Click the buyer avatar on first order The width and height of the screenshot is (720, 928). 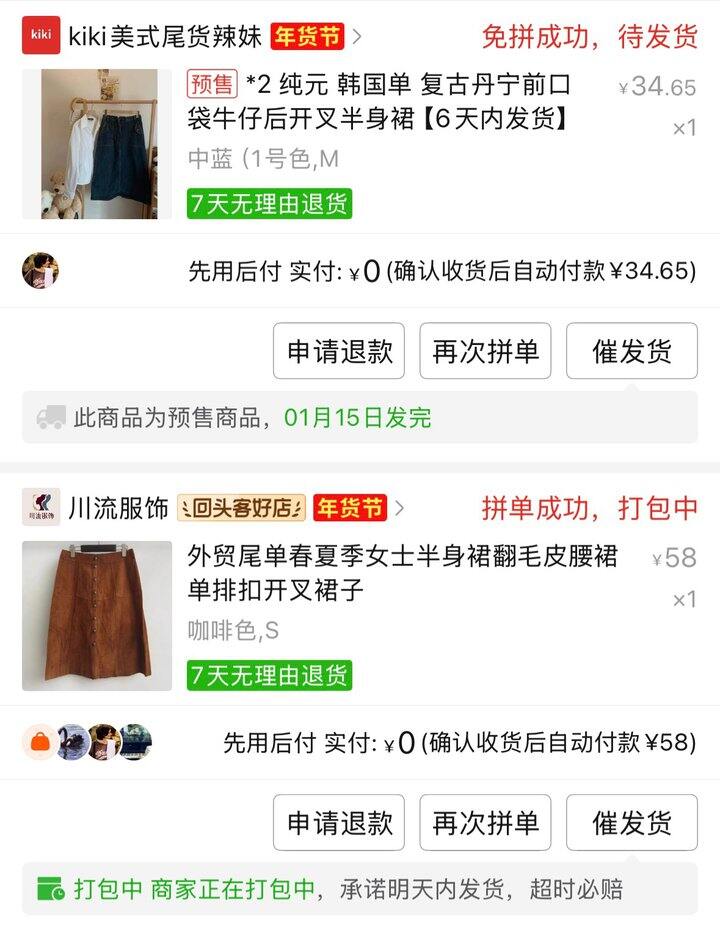(x=41, y=269)
